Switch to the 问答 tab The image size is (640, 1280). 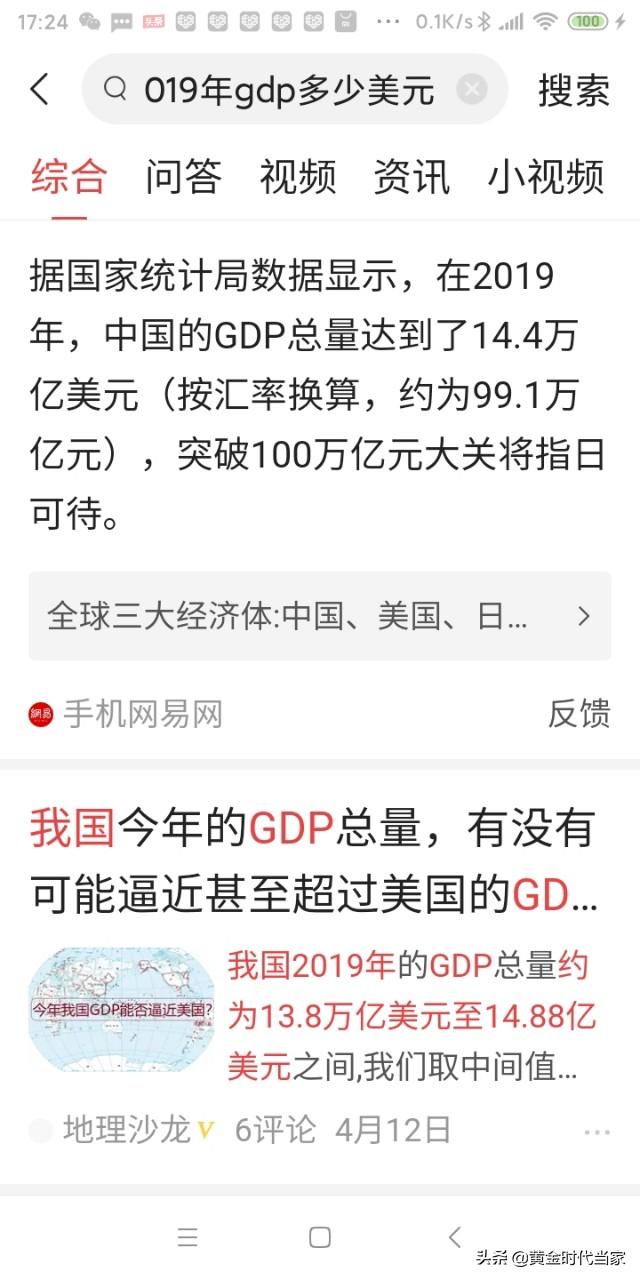point(183,177)
